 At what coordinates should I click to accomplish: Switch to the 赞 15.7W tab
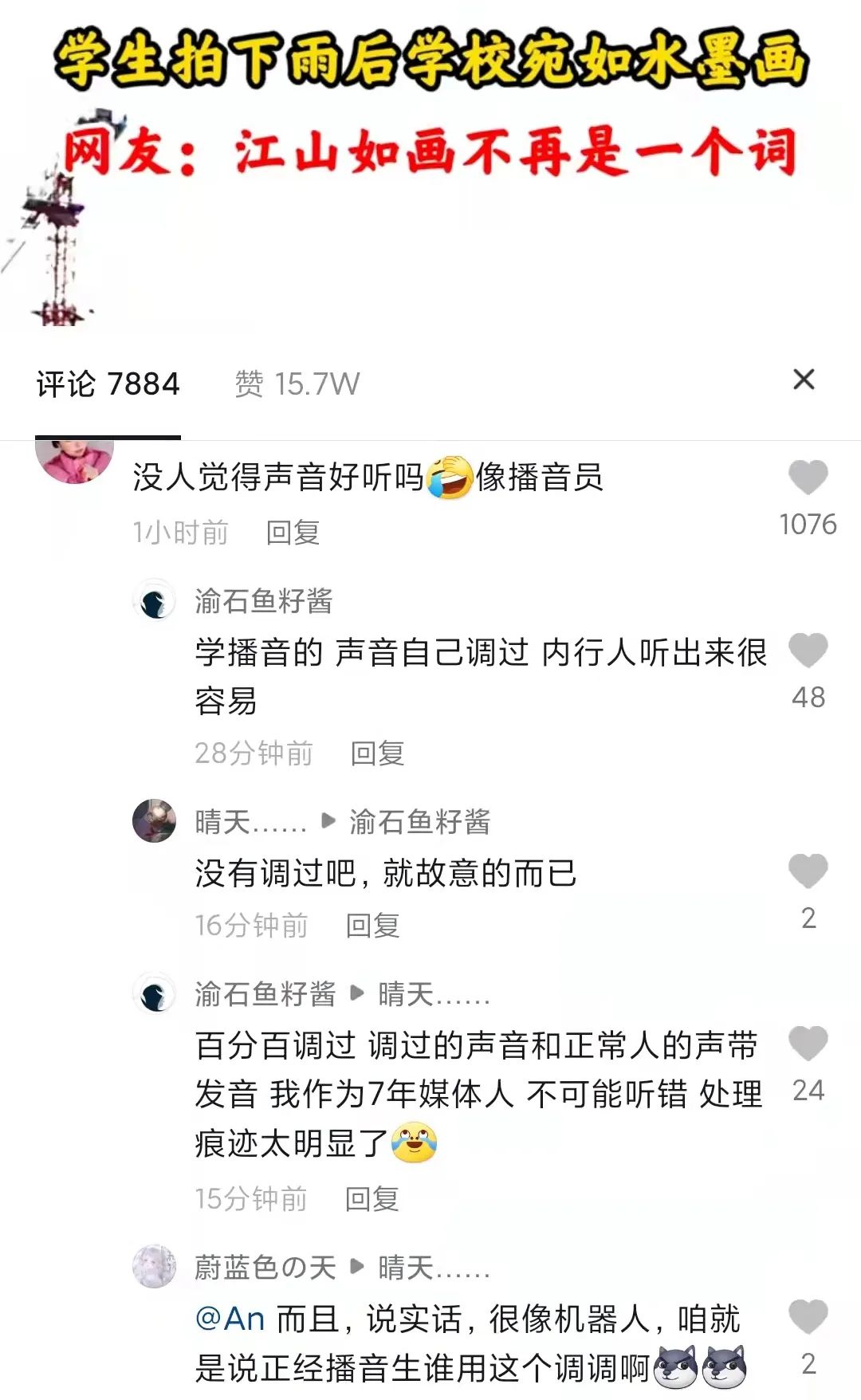pyautogui.click(x=297, y=384)
